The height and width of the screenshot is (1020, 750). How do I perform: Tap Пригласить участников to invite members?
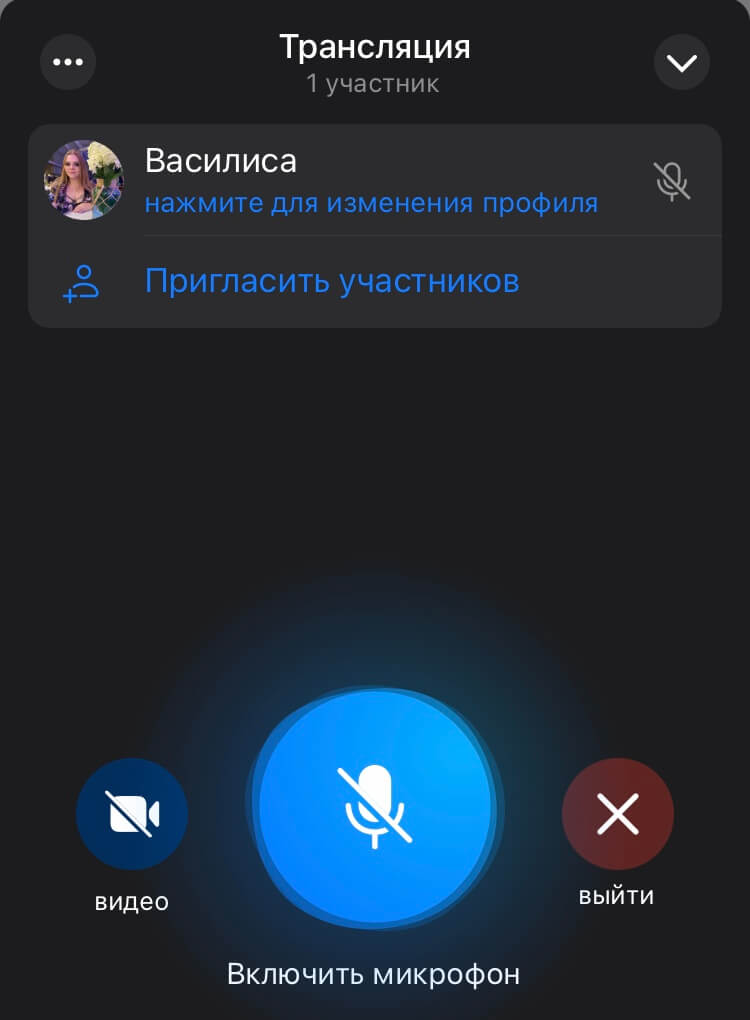coord(331,281)
